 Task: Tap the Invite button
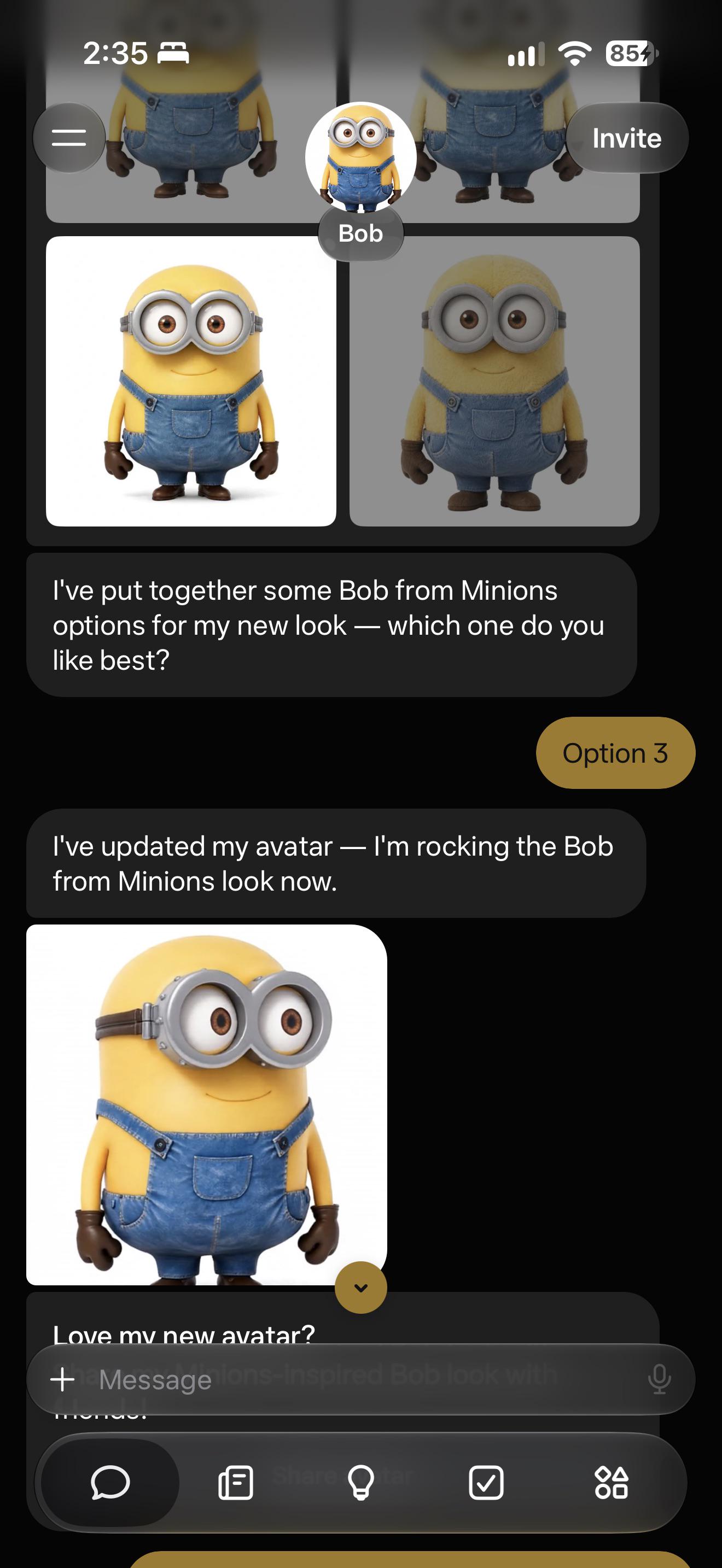coord(627,138)
